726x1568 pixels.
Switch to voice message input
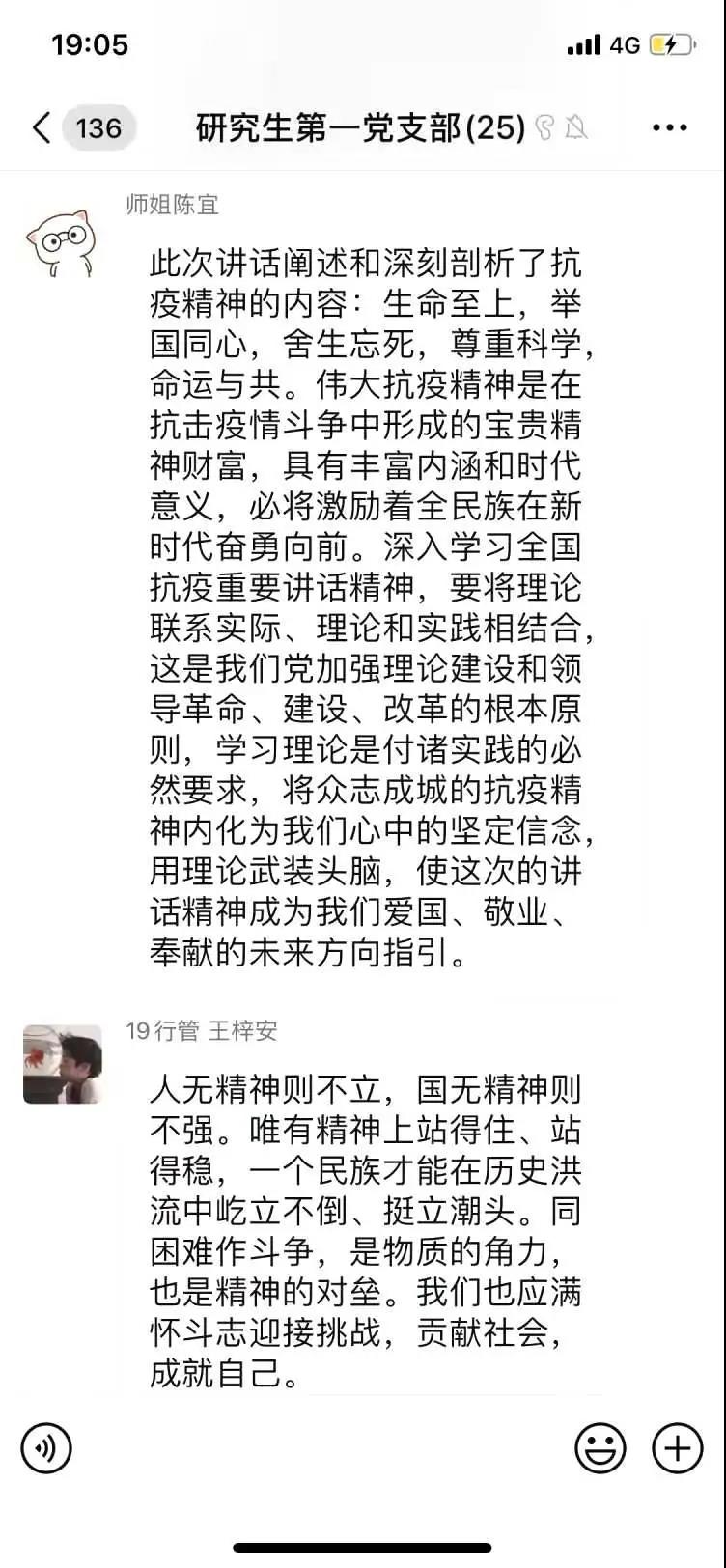pos(46,1448)
